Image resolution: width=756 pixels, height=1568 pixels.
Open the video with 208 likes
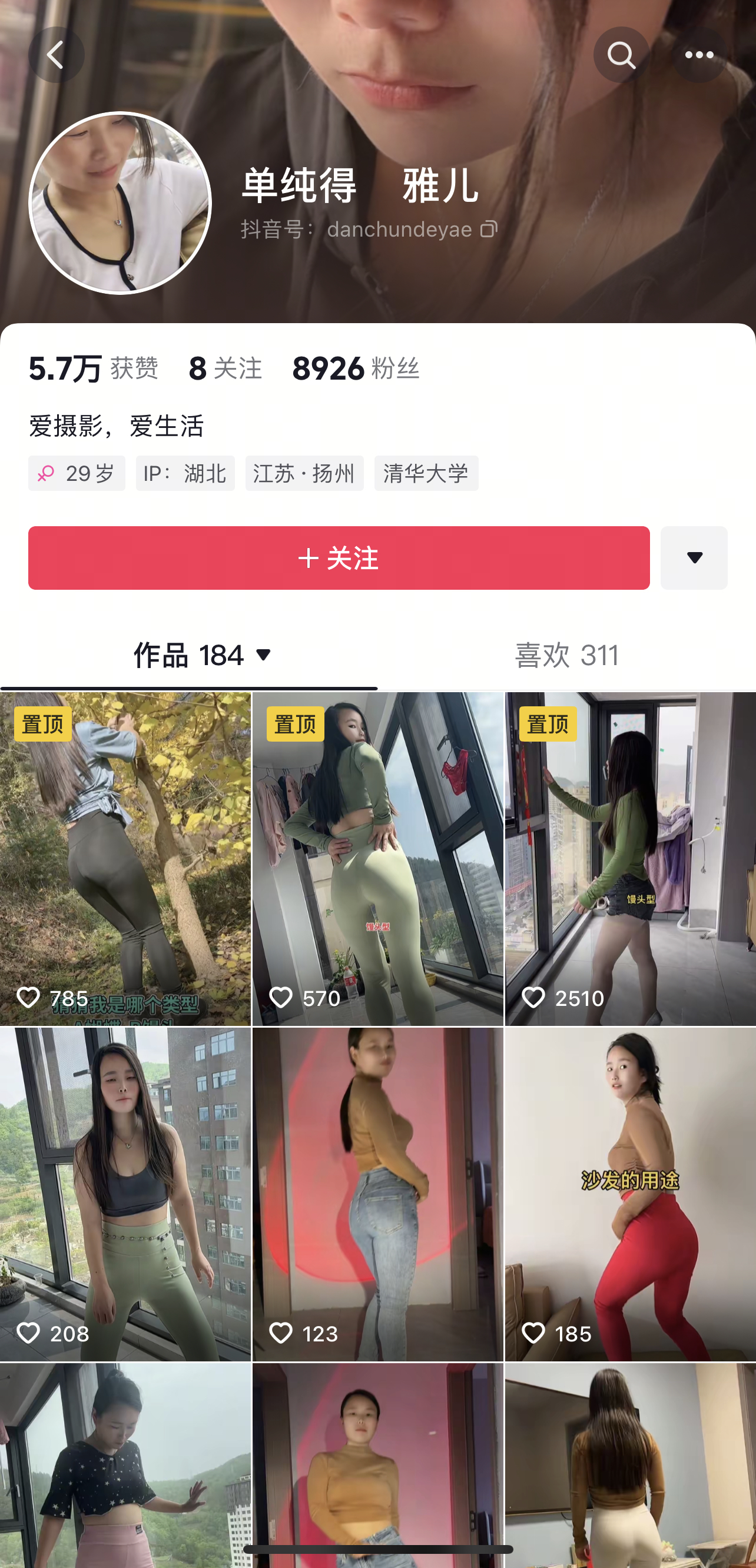[125, 1194]
